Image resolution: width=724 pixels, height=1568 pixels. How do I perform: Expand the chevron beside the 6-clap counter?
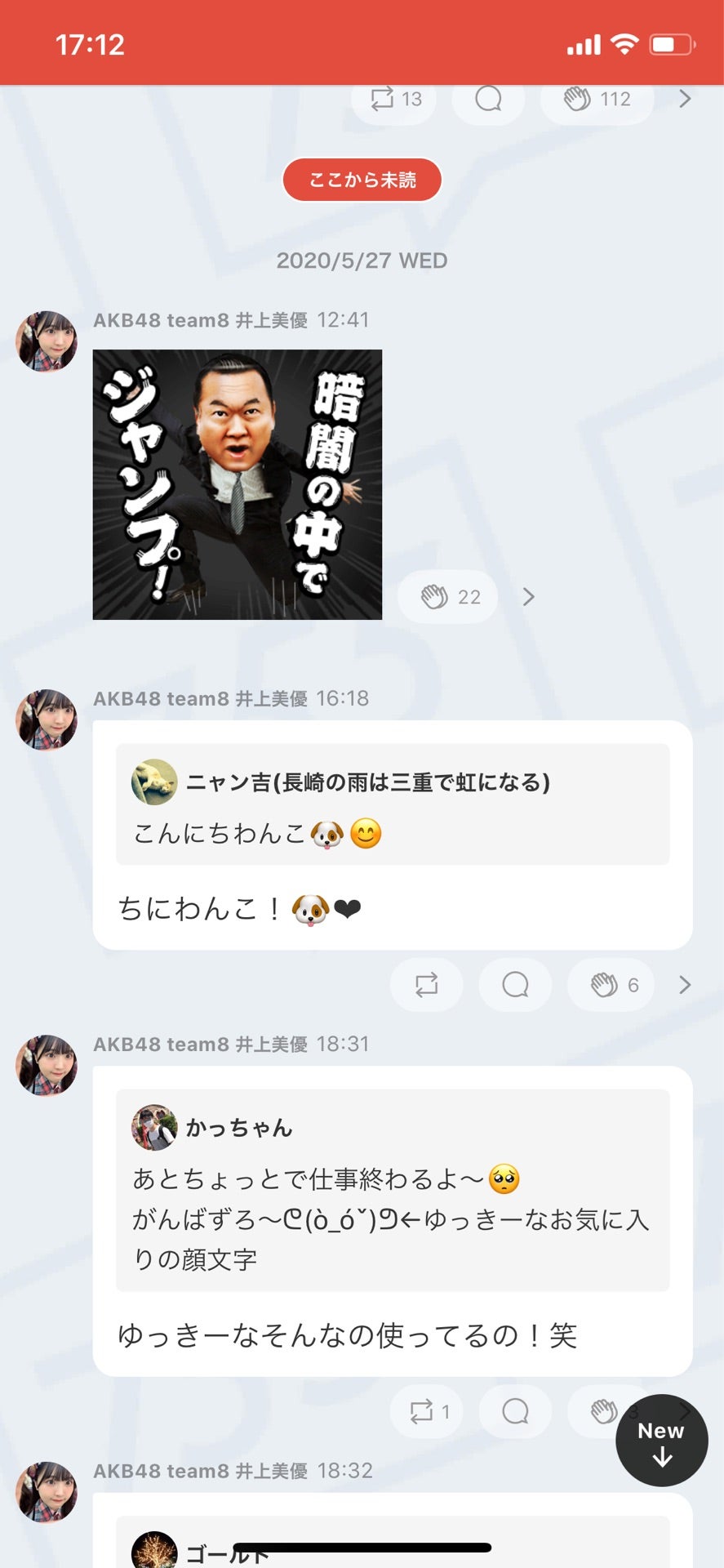pyautogui.click(x=683, y=985)
